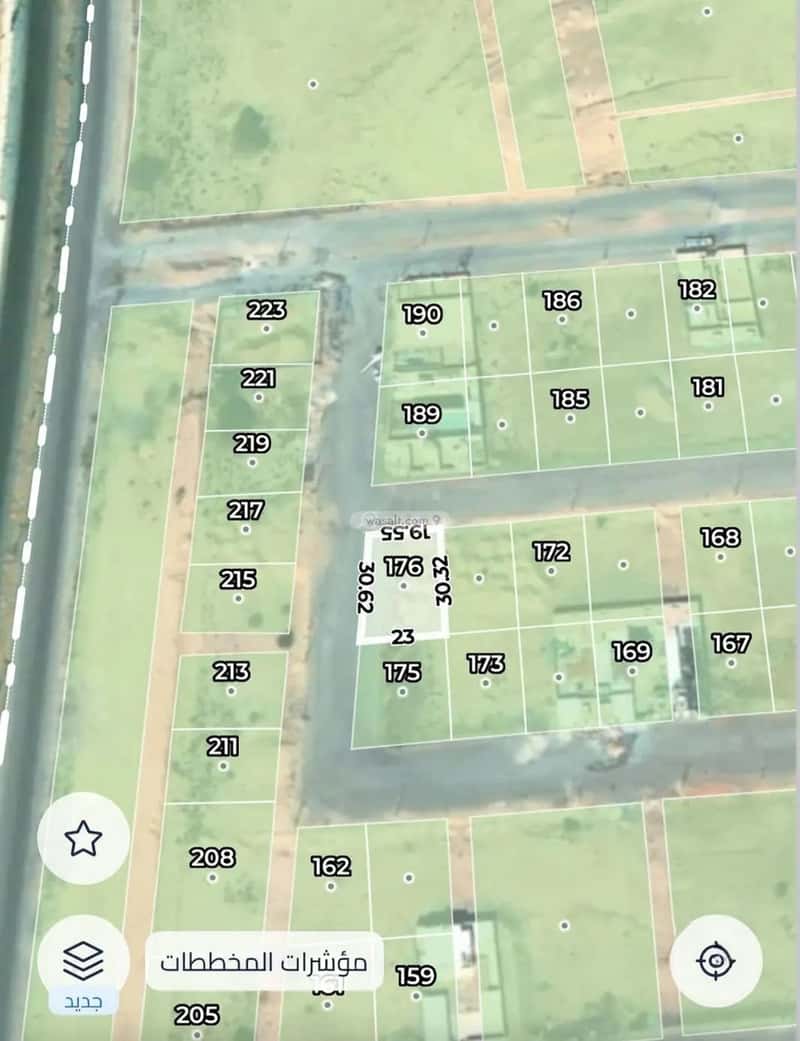Click the marker dot on plot 162
This screenshot has width=800, height=1041.
(331, 886)
